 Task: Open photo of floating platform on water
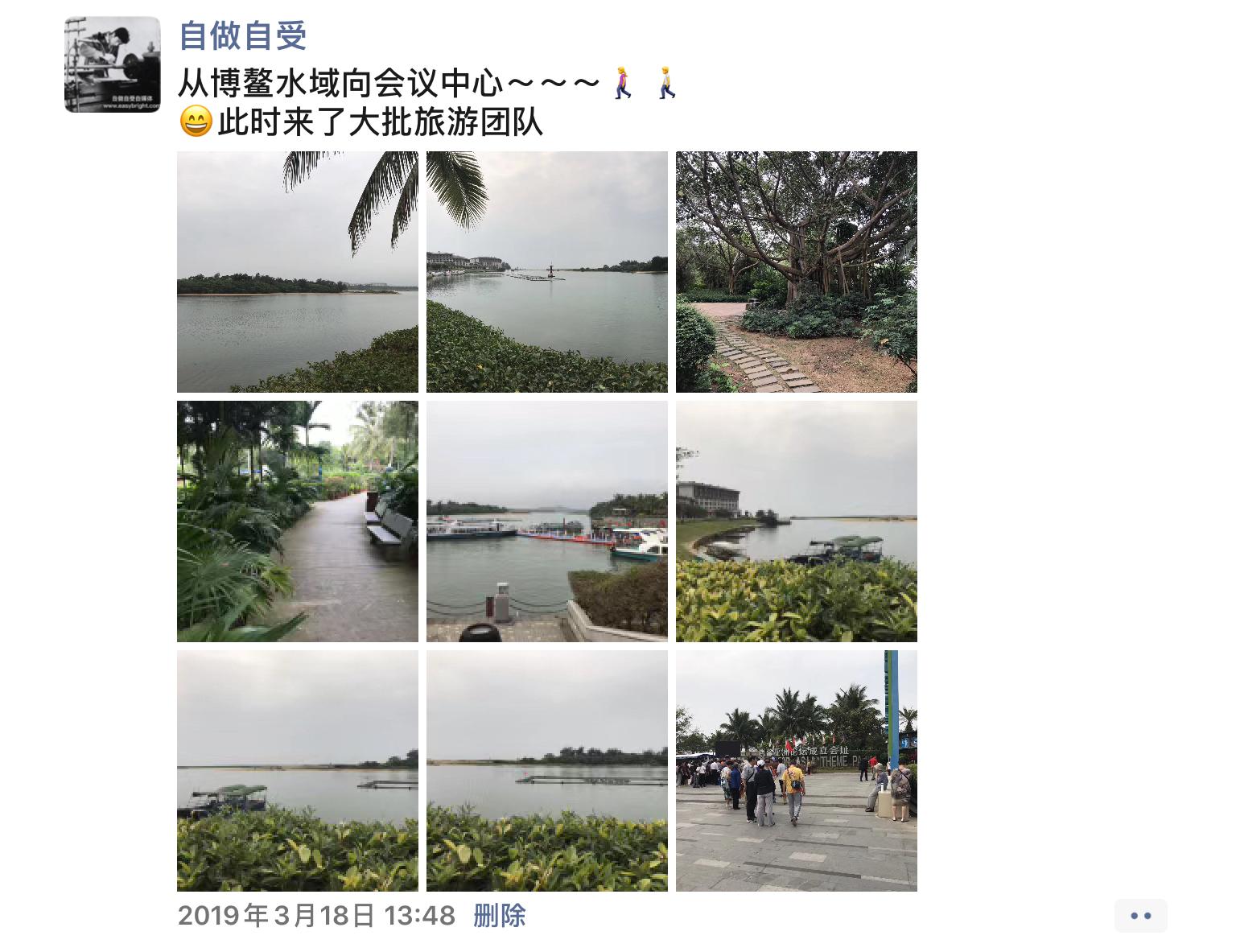(547, 771)
